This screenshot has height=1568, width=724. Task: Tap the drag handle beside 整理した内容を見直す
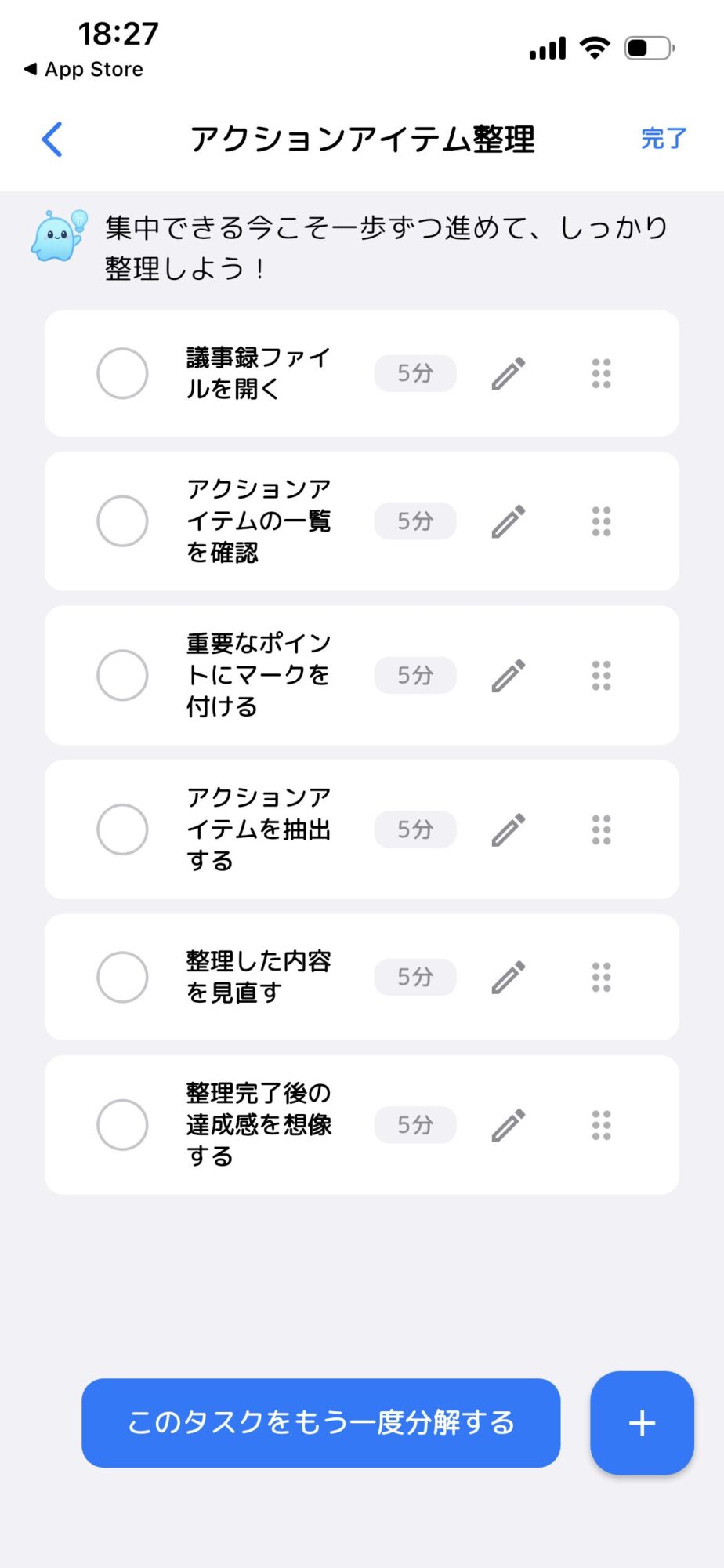[x=601, y=977]
